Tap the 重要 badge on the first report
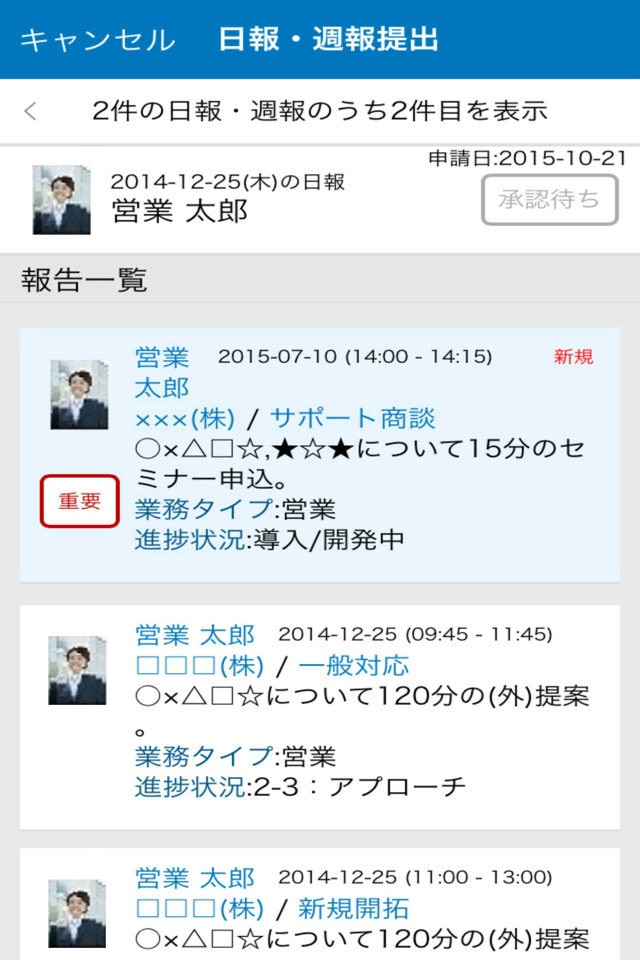640x960 pixels. point(79,502)
